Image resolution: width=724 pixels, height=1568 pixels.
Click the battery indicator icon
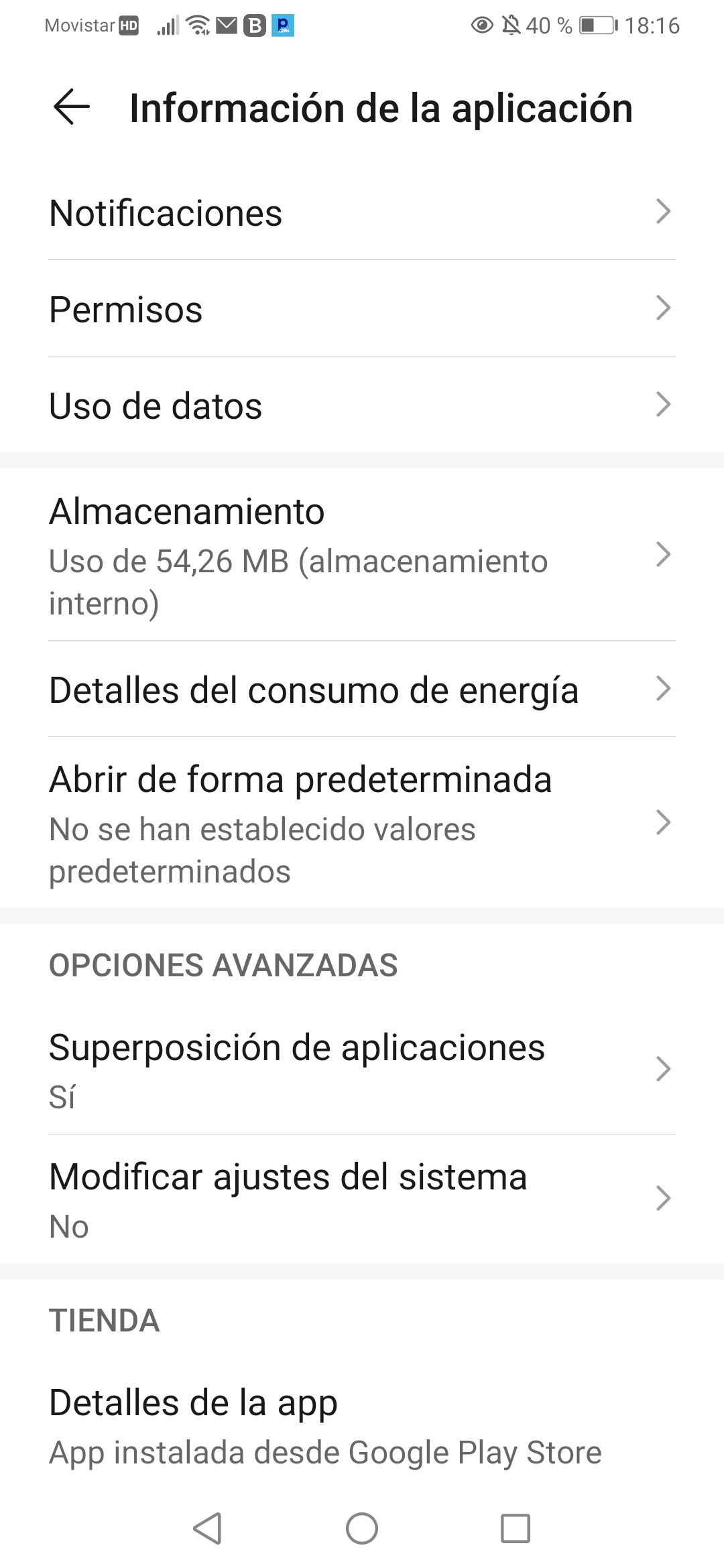[595, 25]
